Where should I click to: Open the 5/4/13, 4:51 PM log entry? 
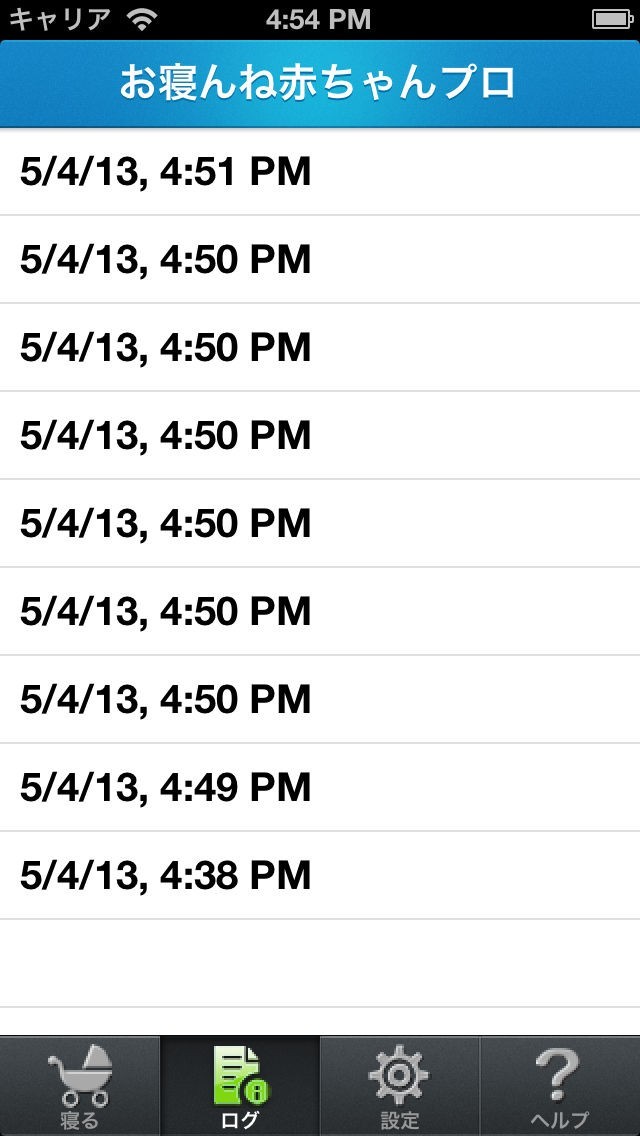click(x=320, y=172)
